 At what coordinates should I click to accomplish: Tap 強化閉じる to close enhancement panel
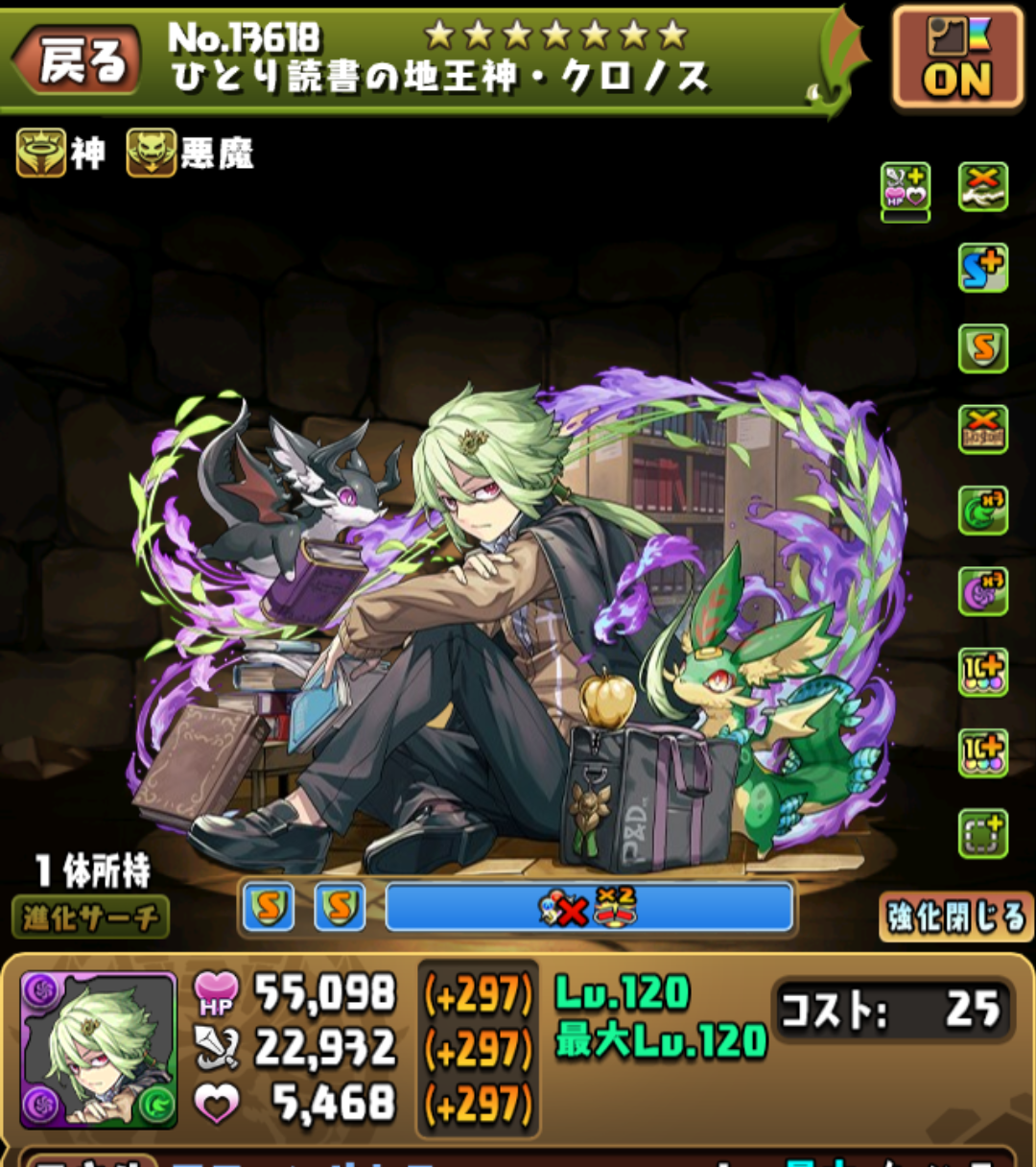coord(955,917)
